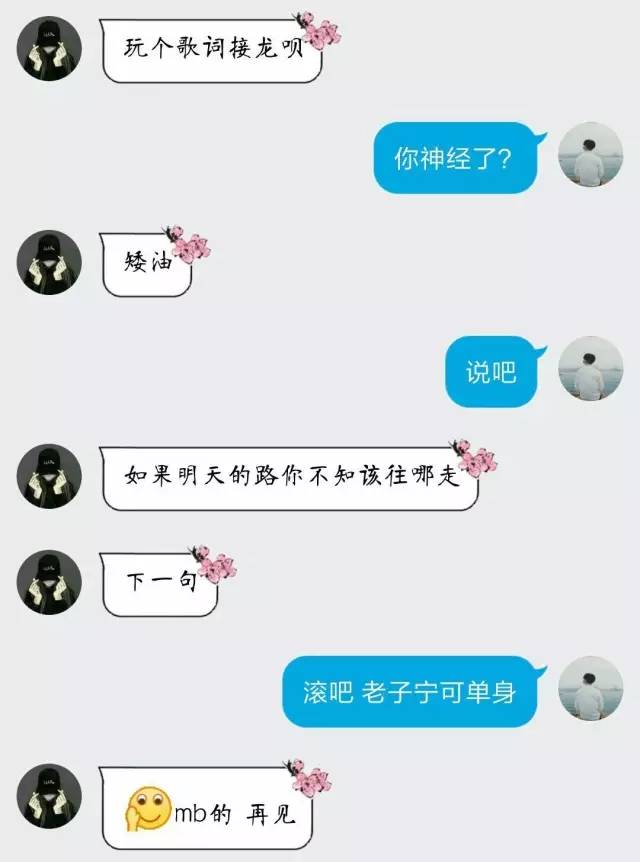Tap the avatar next to '你神经了?'

590,155
